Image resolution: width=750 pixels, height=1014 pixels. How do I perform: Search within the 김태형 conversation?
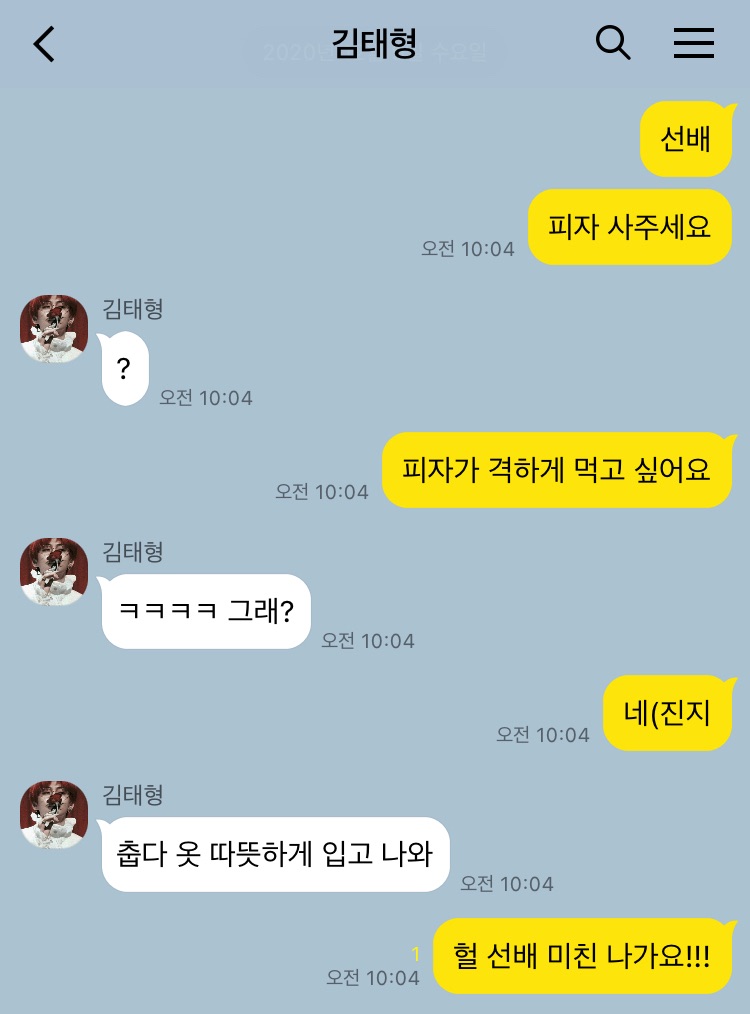612,43
